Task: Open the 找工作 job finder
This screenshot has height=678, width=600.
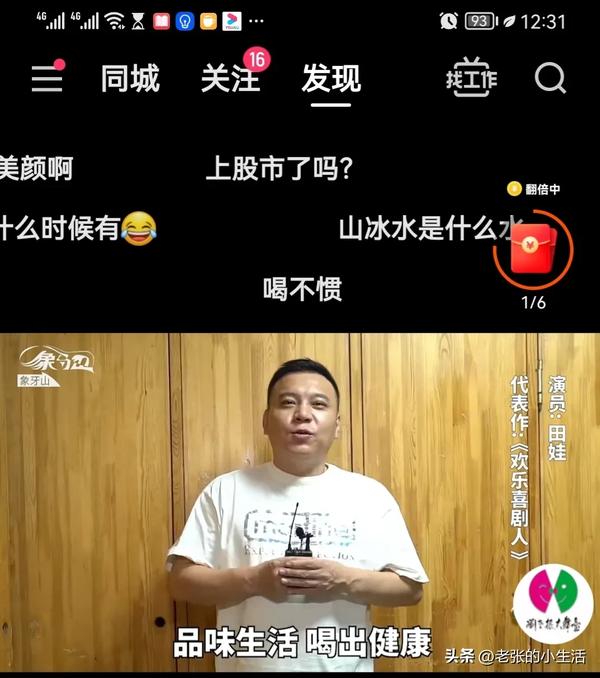Action: [x=471, y=77]
